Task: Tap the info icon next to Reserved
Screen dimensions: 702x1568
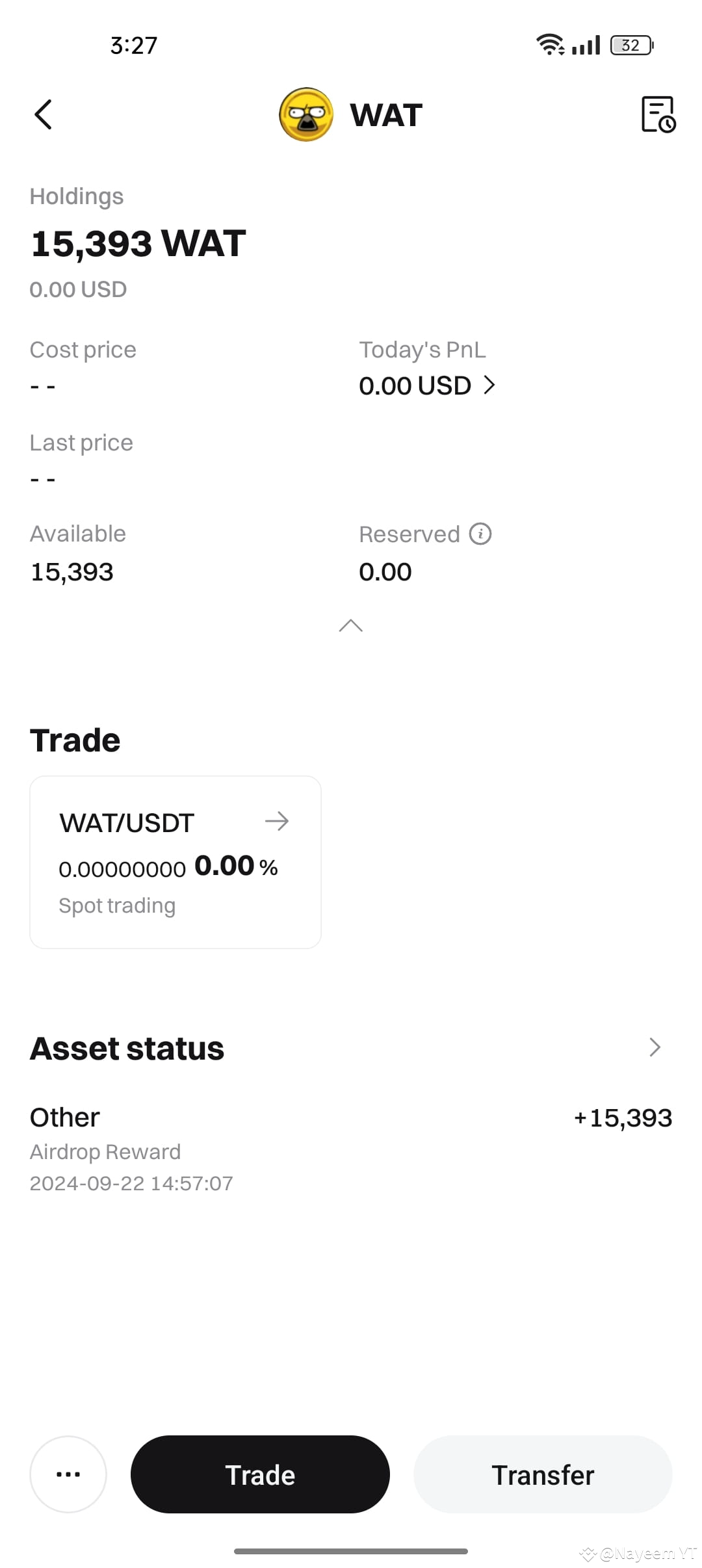Action: pyautogui.click(x=480, y=534)
